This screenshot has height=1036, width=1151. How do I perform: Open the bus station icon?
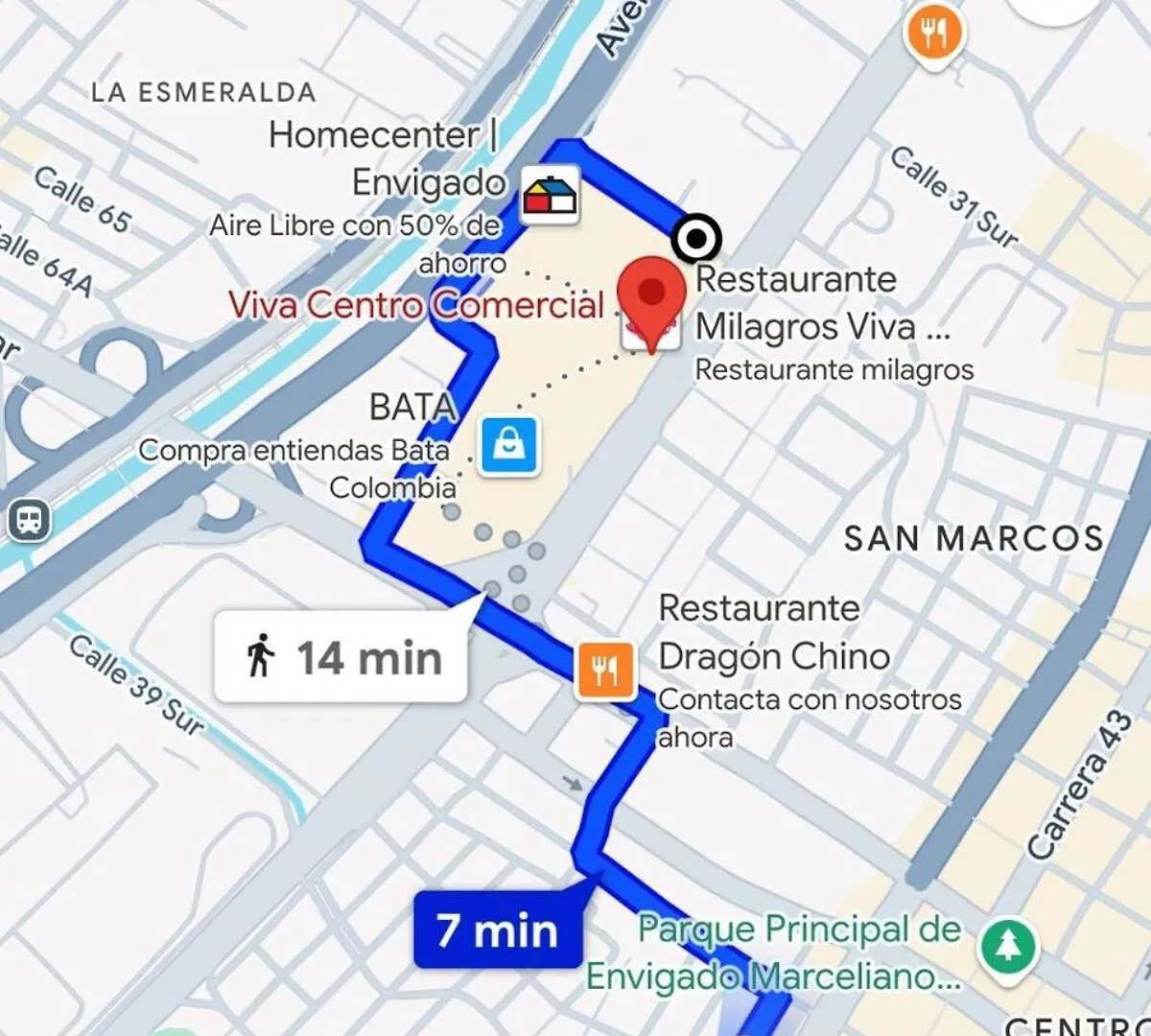(x=29, y=520)
